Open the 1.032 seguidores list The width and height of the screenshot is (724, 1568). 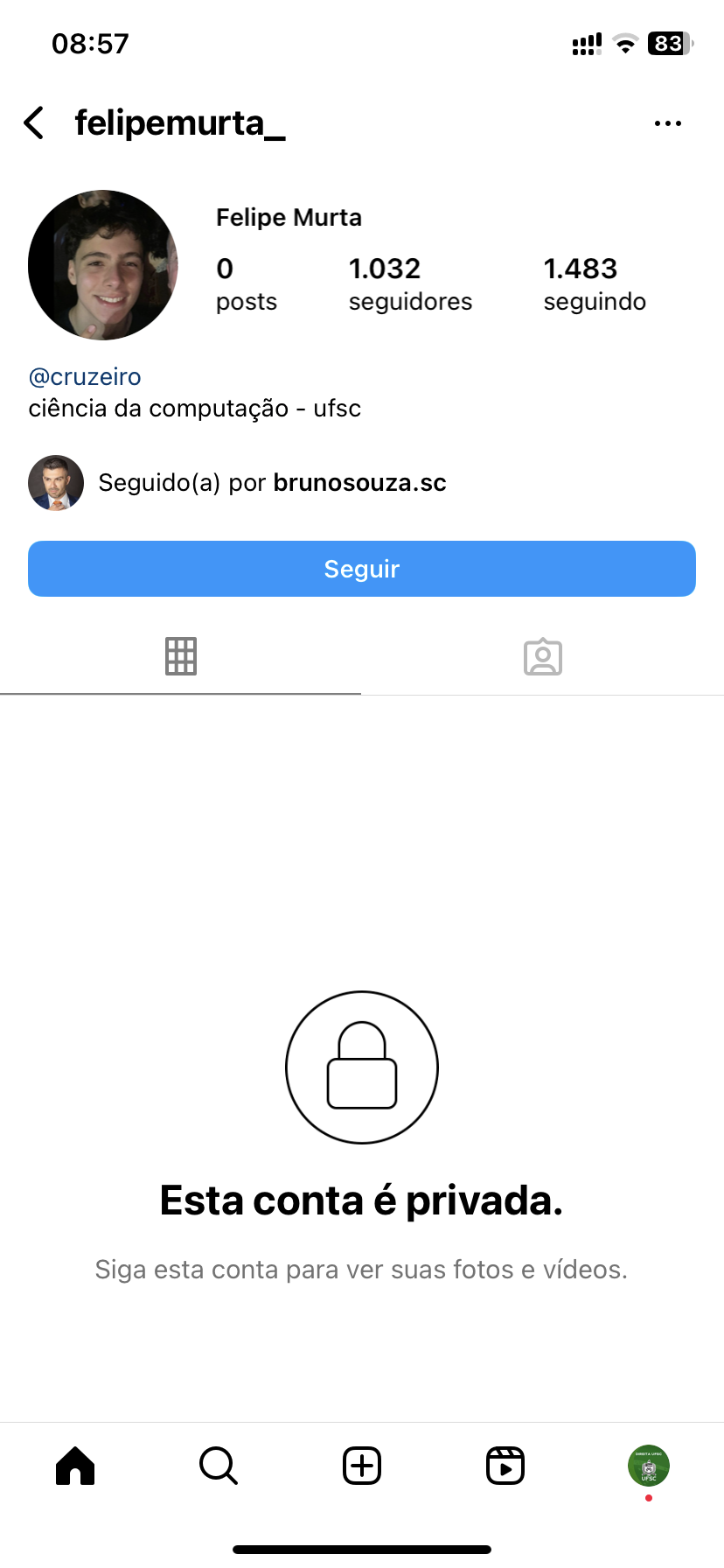tap(409, 283)
